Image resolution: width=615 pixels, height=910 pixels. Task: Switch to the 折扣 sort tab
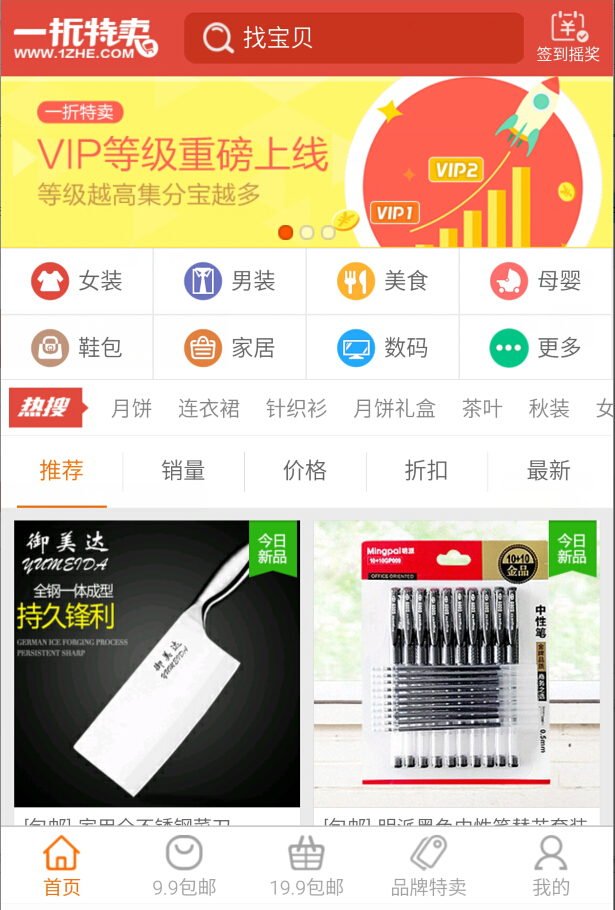point(427,470)
